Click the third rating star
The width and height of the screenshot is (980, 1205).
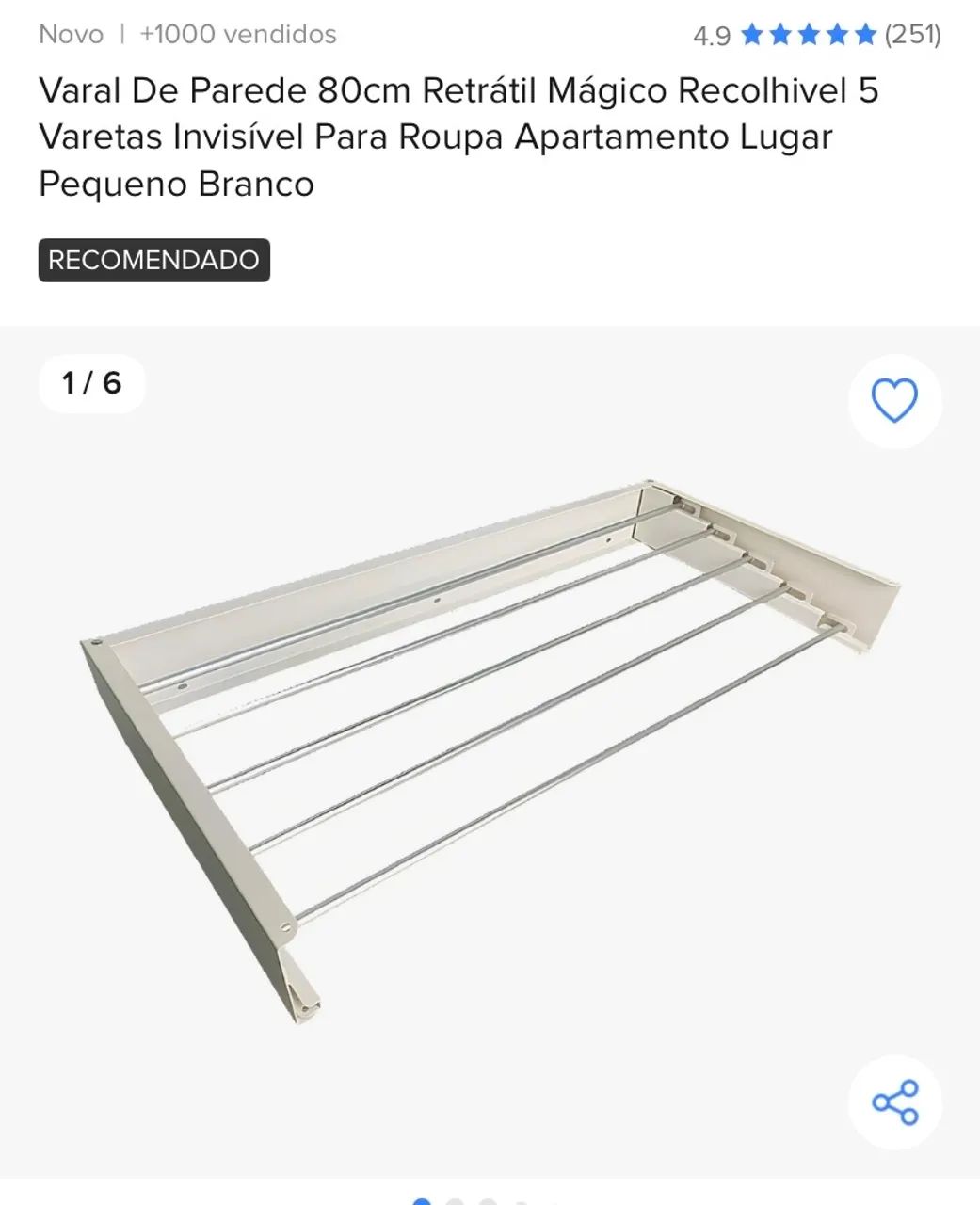pyautogui.click(x=809, y=34)
